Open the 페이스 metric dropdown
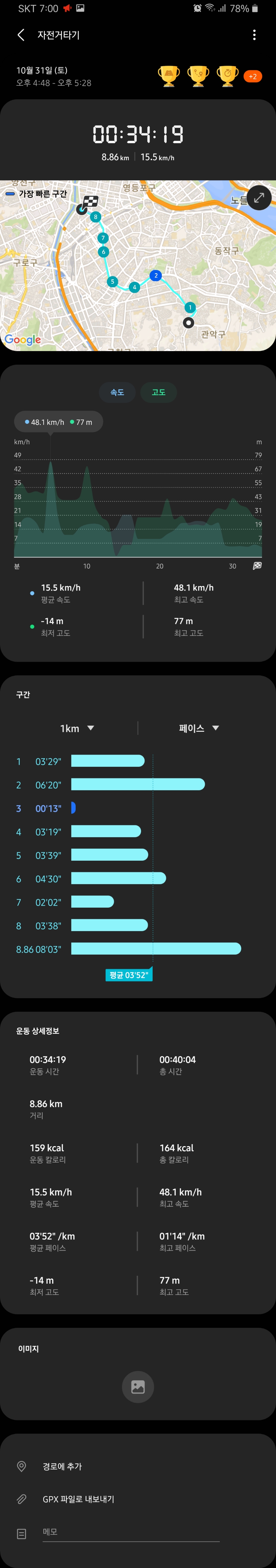 (x=199, y=728)
